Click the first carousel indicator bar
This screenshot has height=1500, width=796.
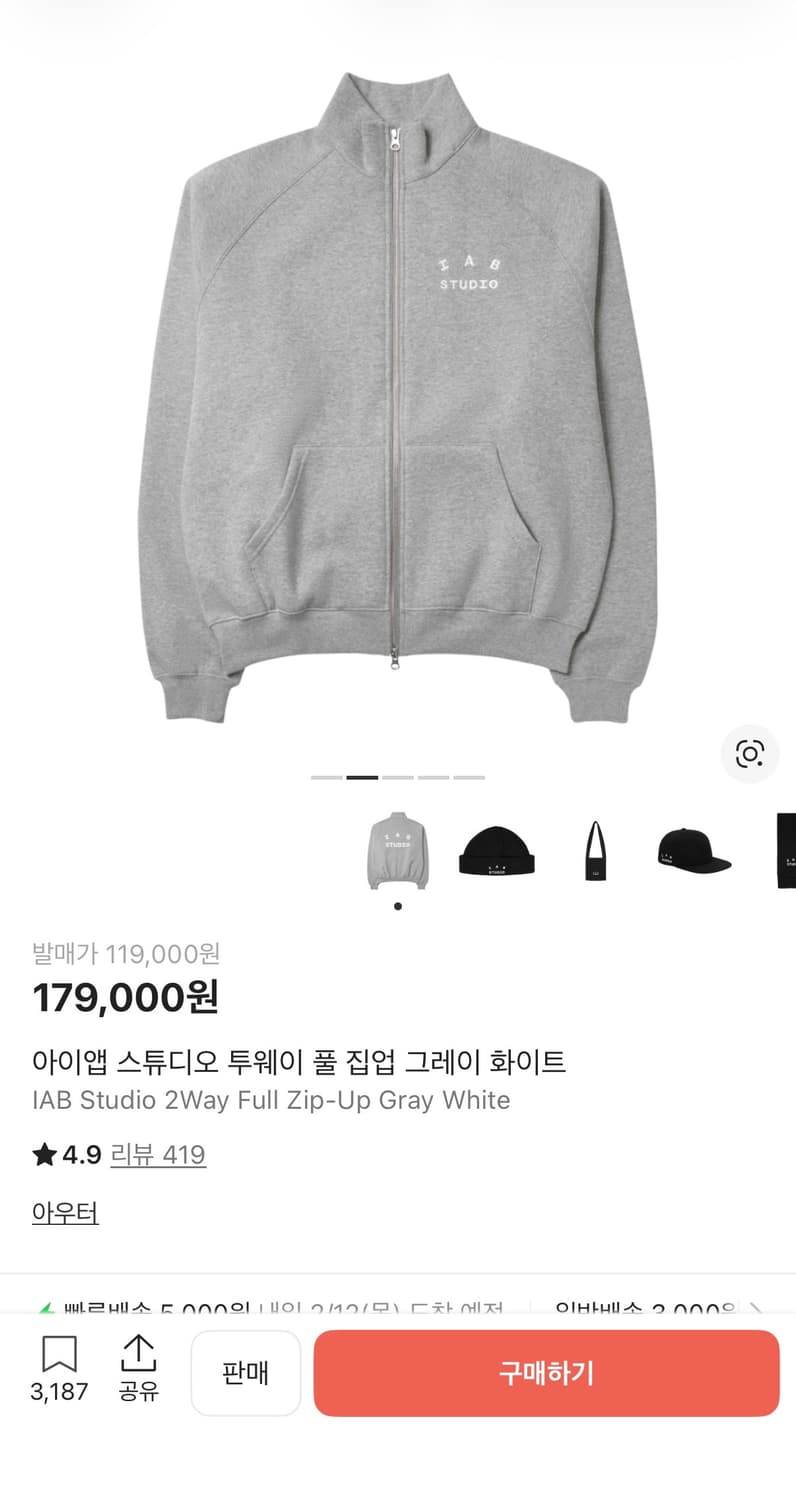pos(325,776)
